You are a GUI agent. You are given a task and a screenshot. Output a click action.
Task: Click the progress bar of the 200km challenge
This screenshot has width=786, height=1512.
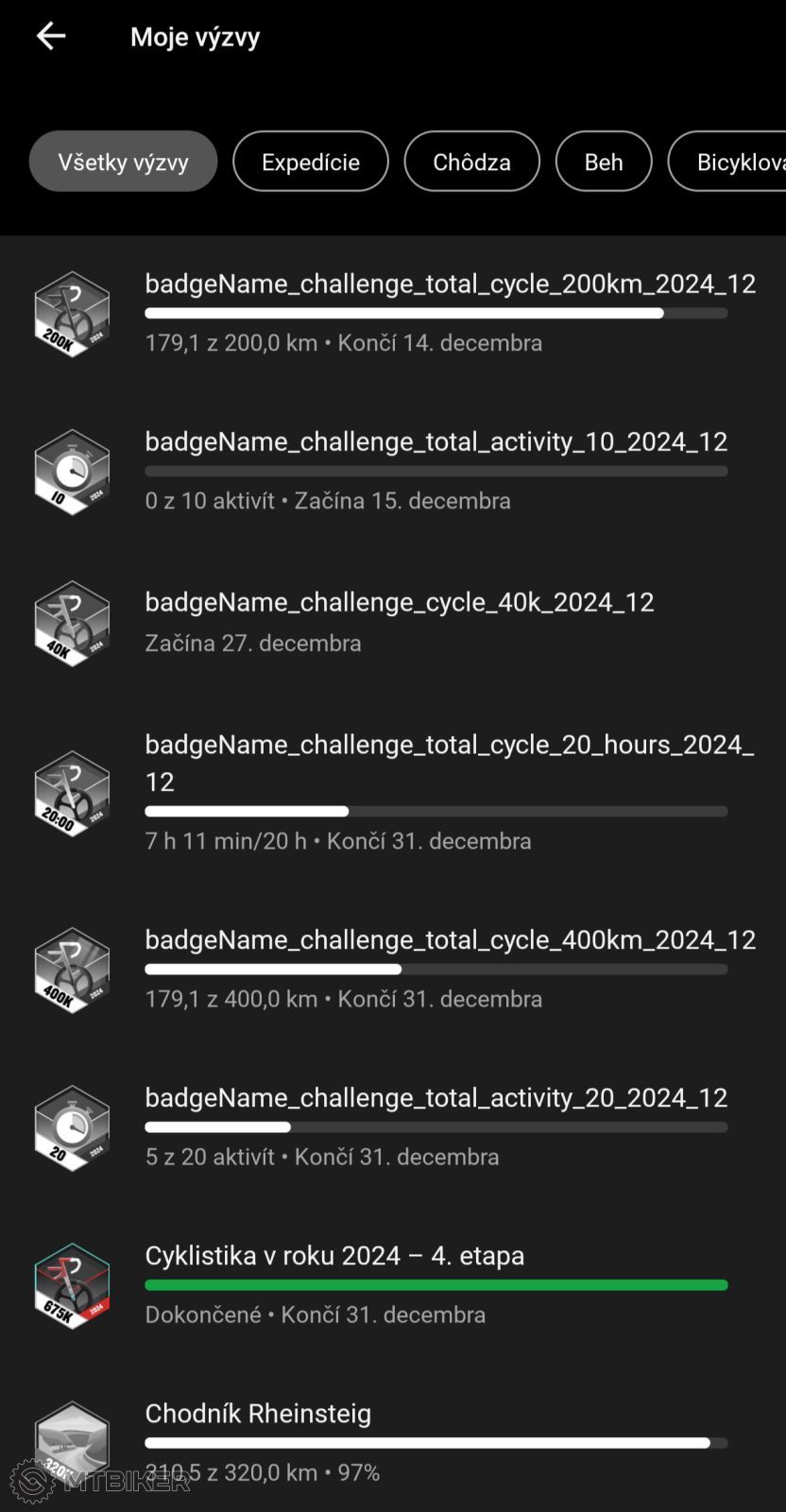[436, 313]
